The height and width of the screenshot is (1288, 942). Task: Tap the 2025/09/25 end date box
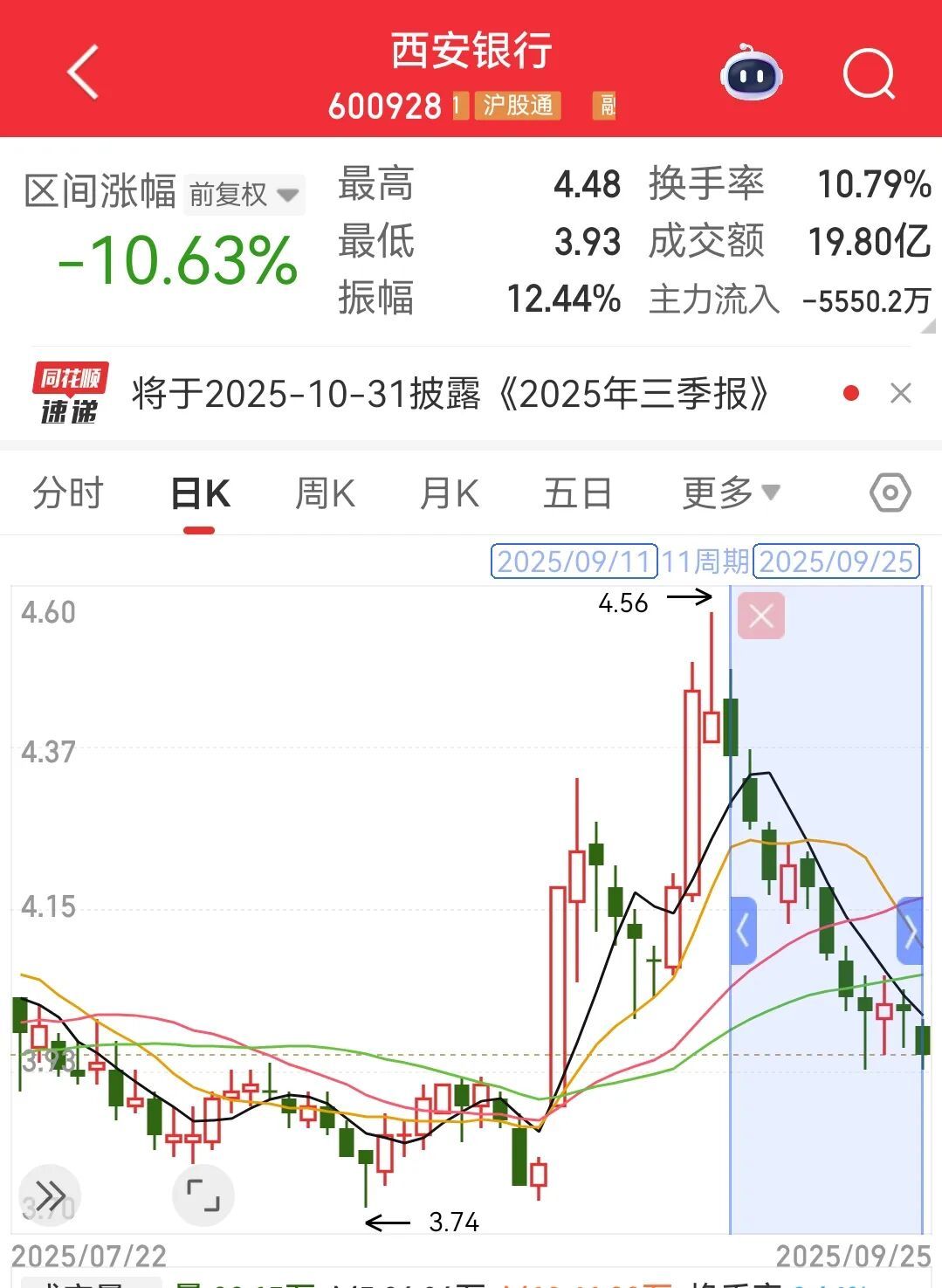[835, 561]
